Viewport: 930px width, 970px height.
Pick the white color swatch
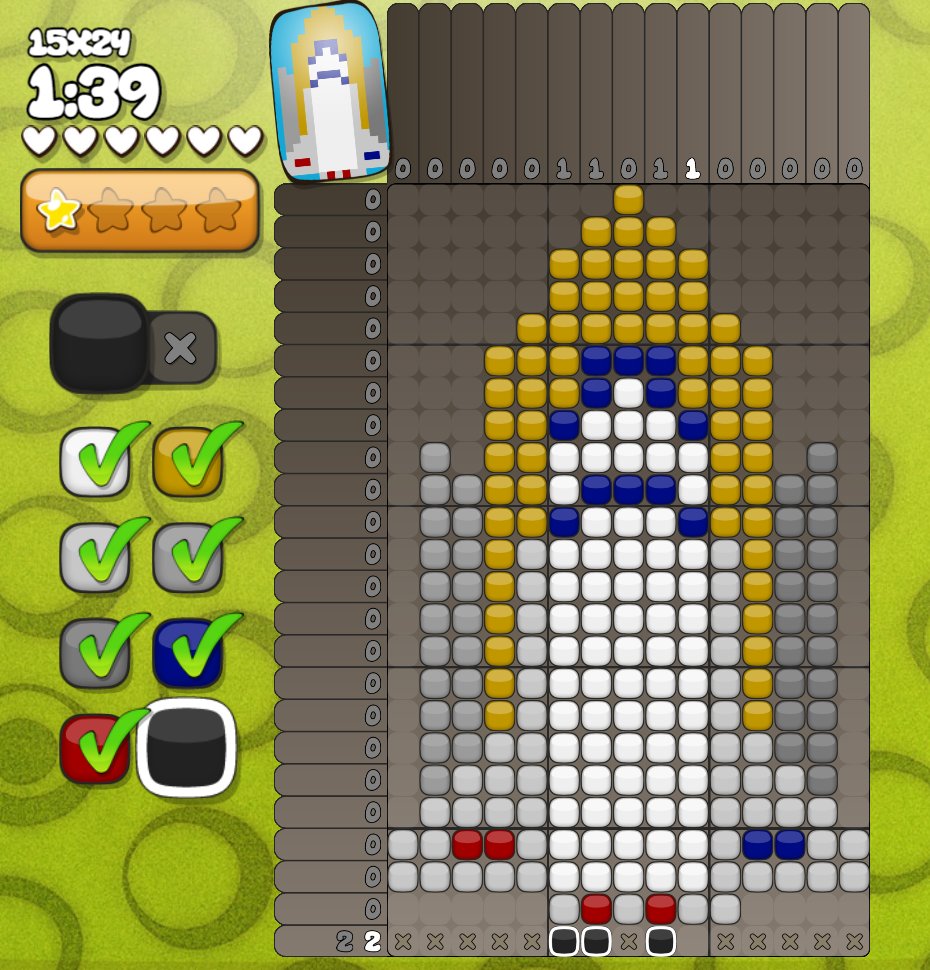pyautogui.click(x=95, y=461)
